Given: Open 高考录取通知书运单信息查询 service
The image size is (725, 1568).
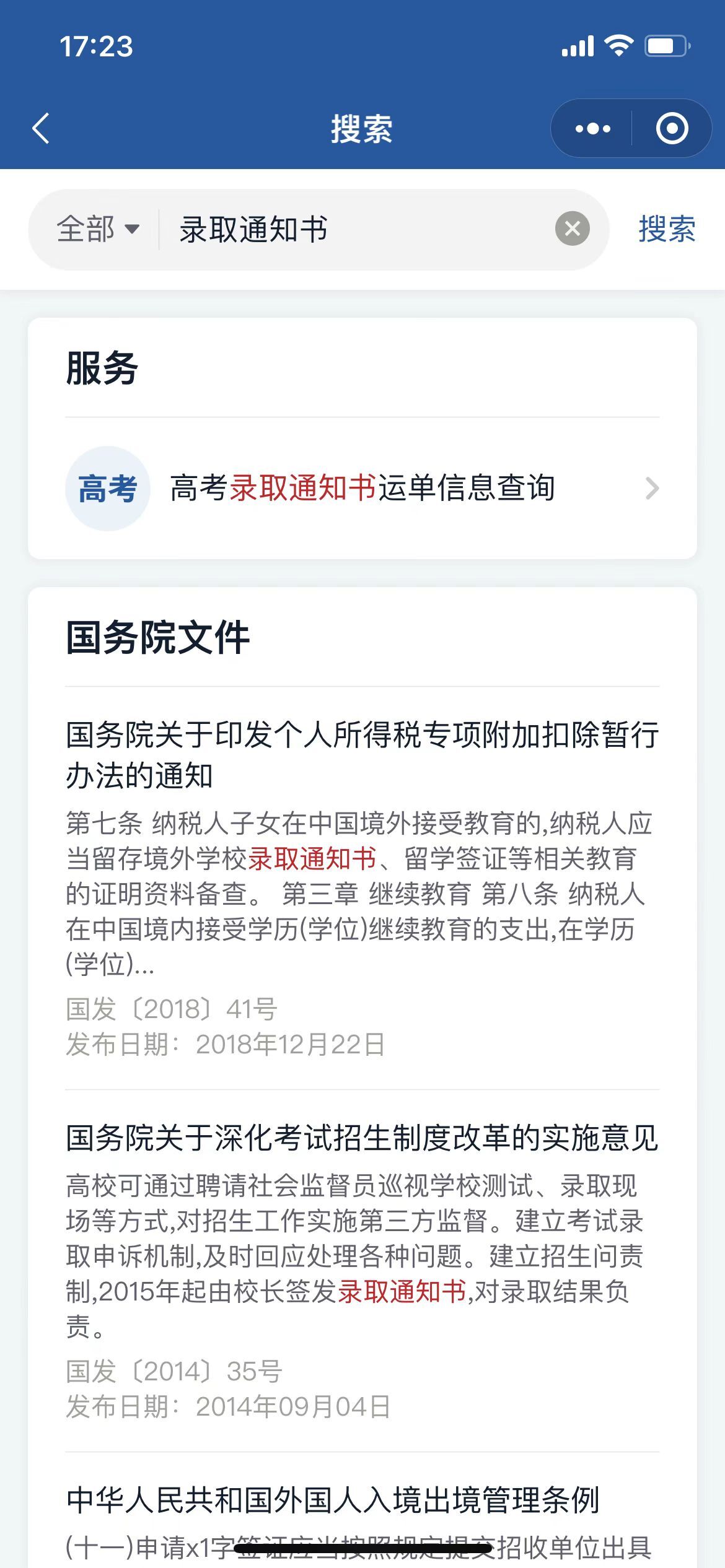Looking at the screenshot, I should 362,488.
